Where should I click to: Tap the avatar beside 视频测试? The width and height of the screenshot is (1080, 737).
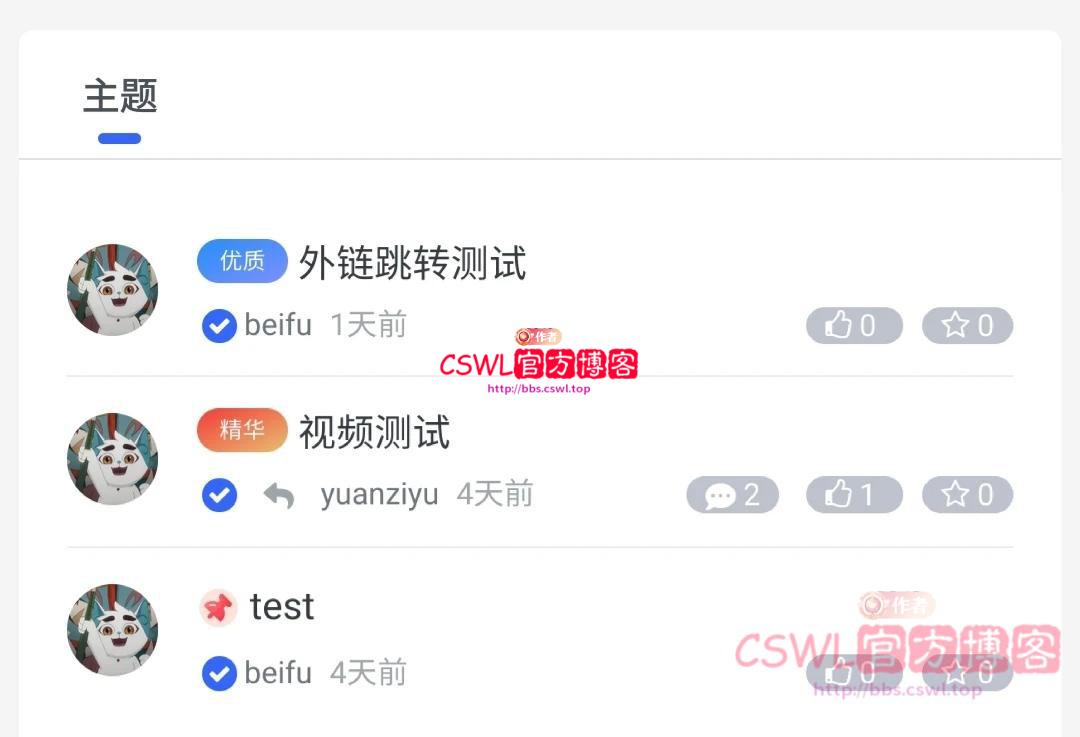coord(112,459)
